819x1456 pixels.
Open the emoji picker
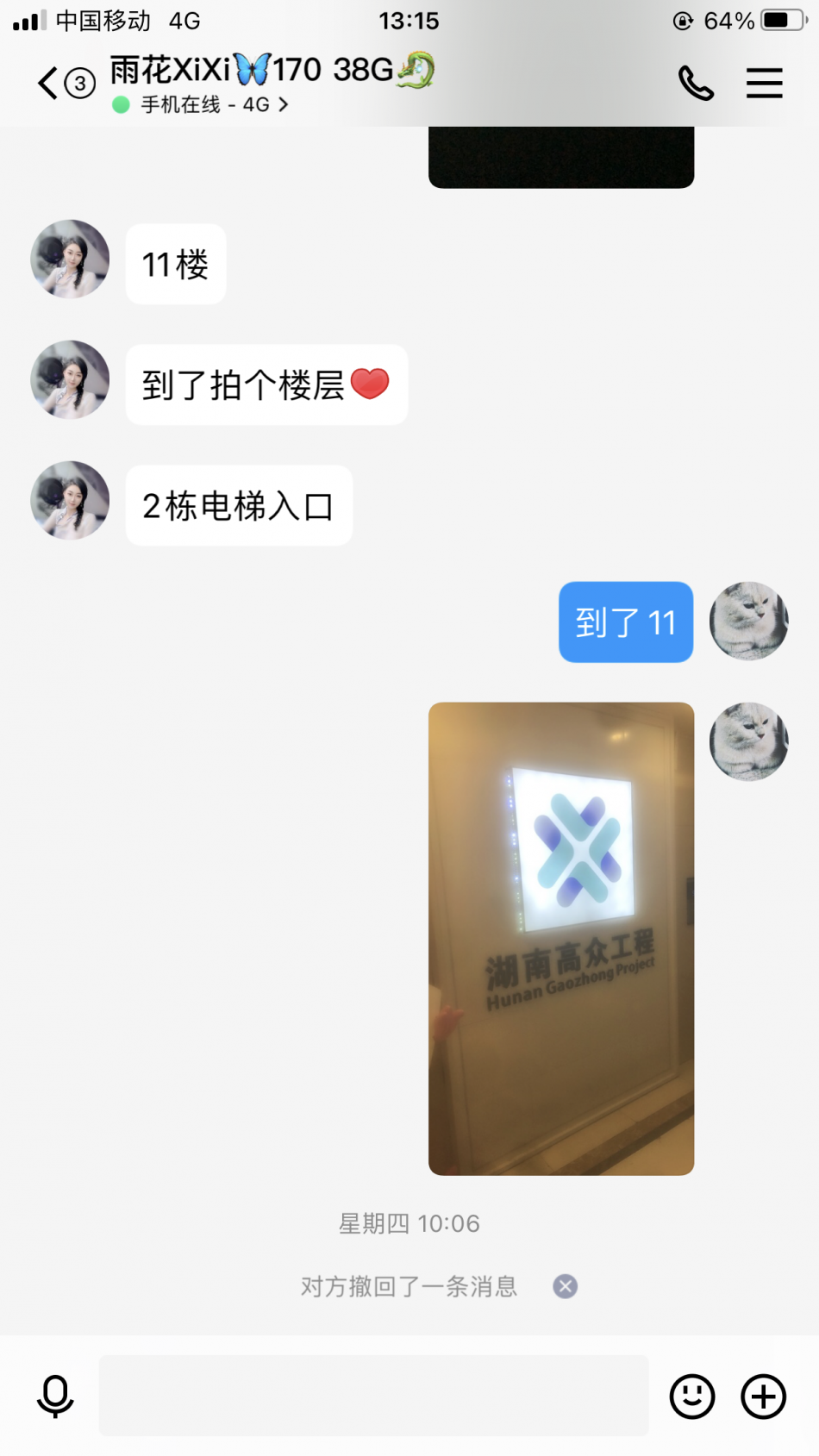point(692,1397)
